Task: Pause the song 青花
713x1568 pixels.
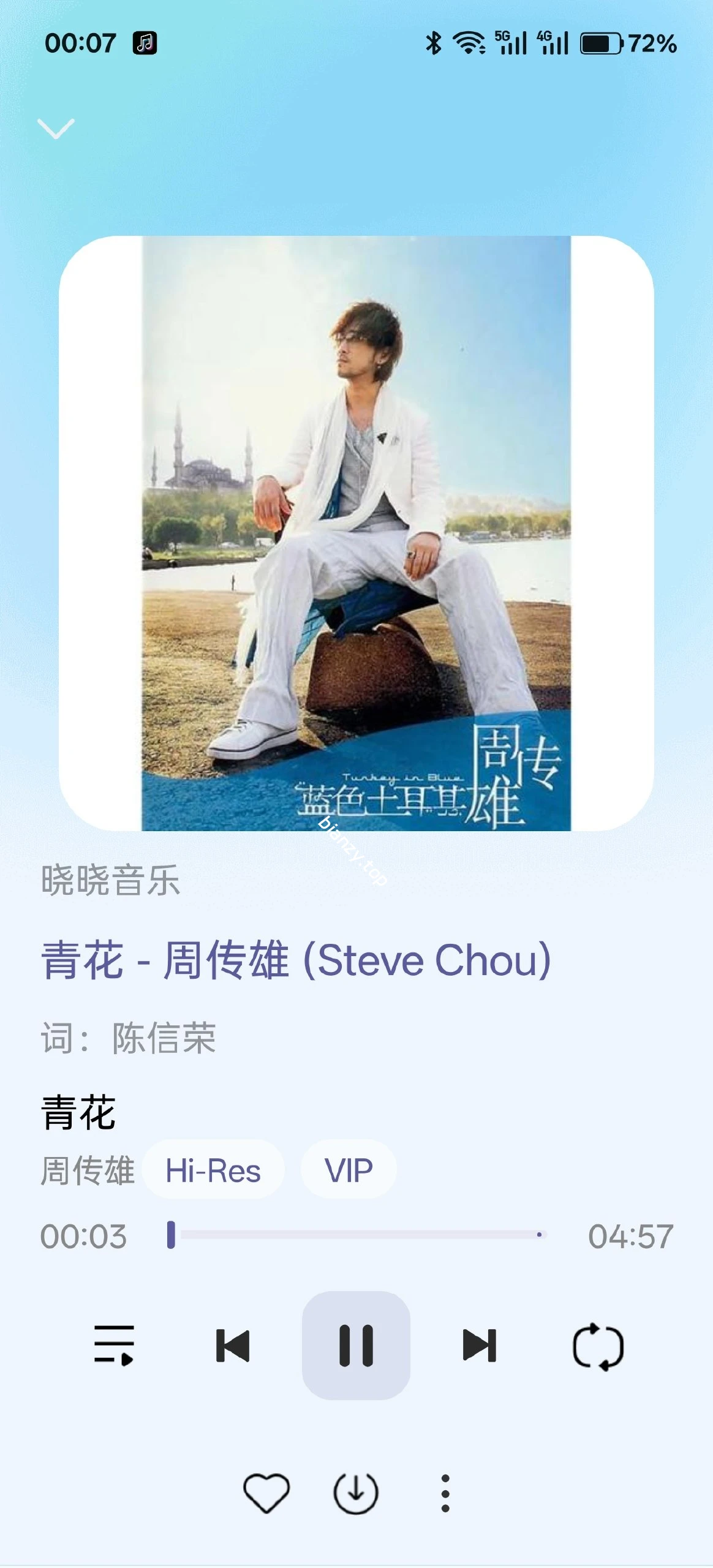Action: [356, 1345]
